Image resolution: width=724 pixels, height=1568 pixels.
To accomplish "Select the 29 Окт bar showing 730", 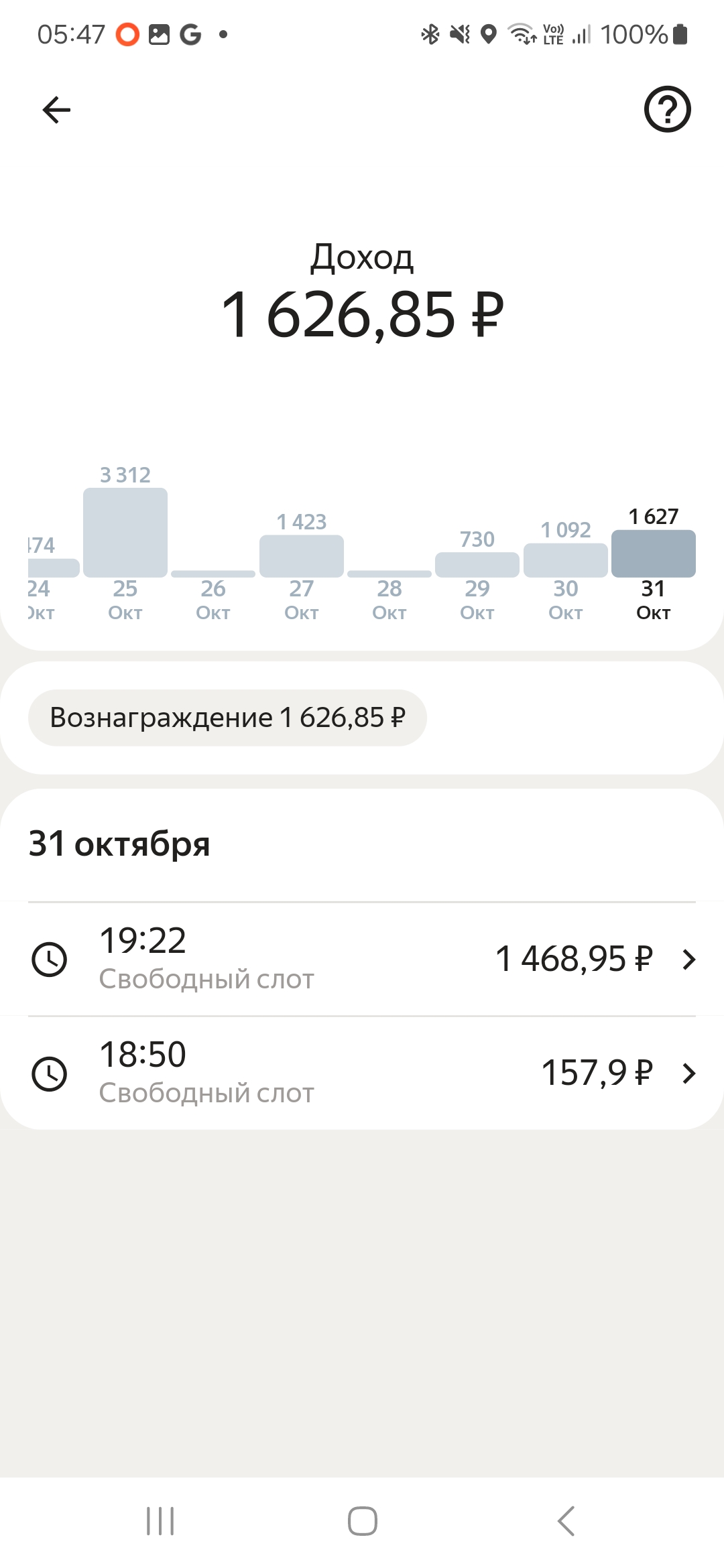I will (477, 564).
